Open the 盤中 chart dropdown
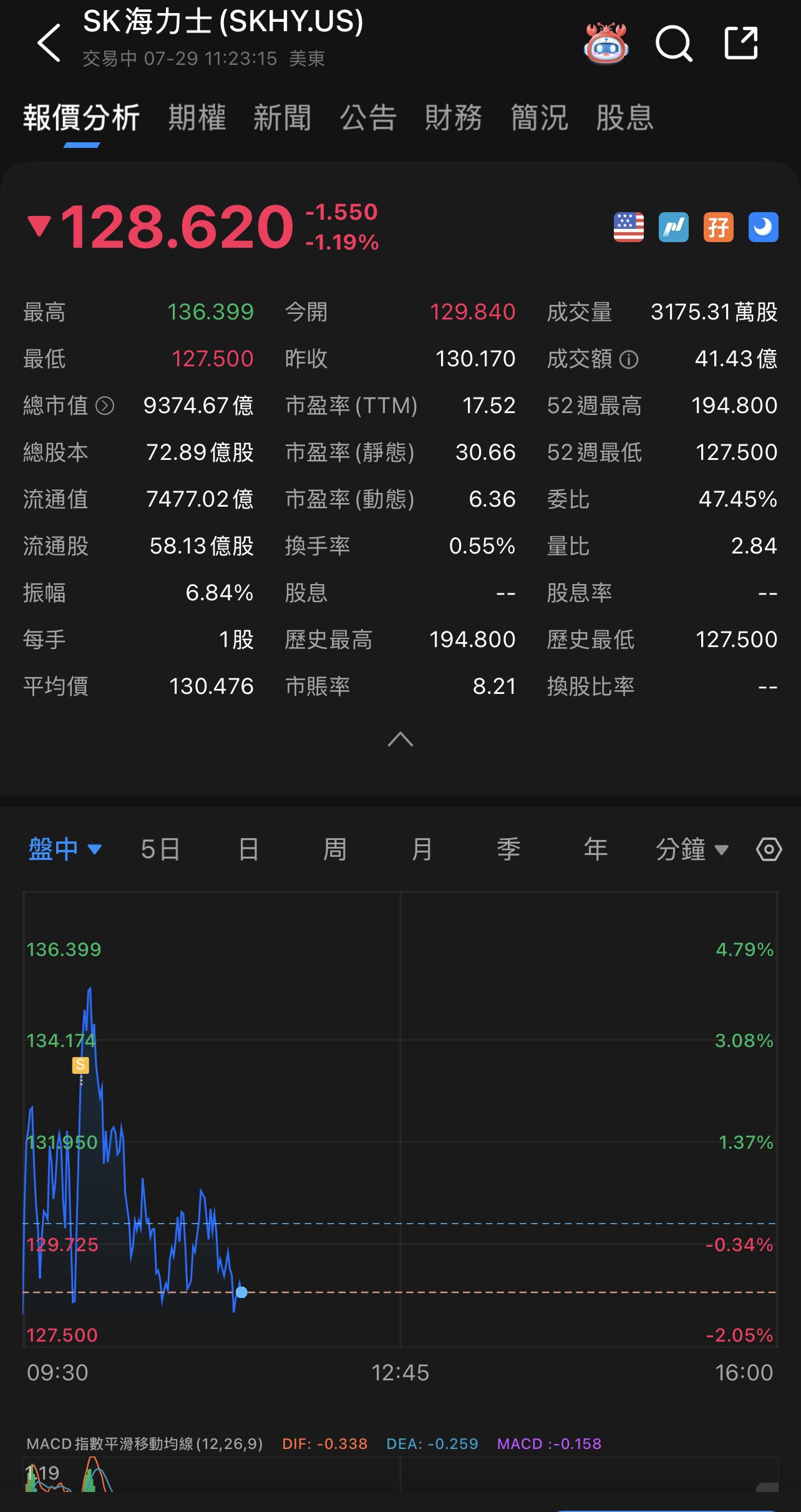This screenshot has width=801, height=1512. pyautogui.click(x=65, y=849)
